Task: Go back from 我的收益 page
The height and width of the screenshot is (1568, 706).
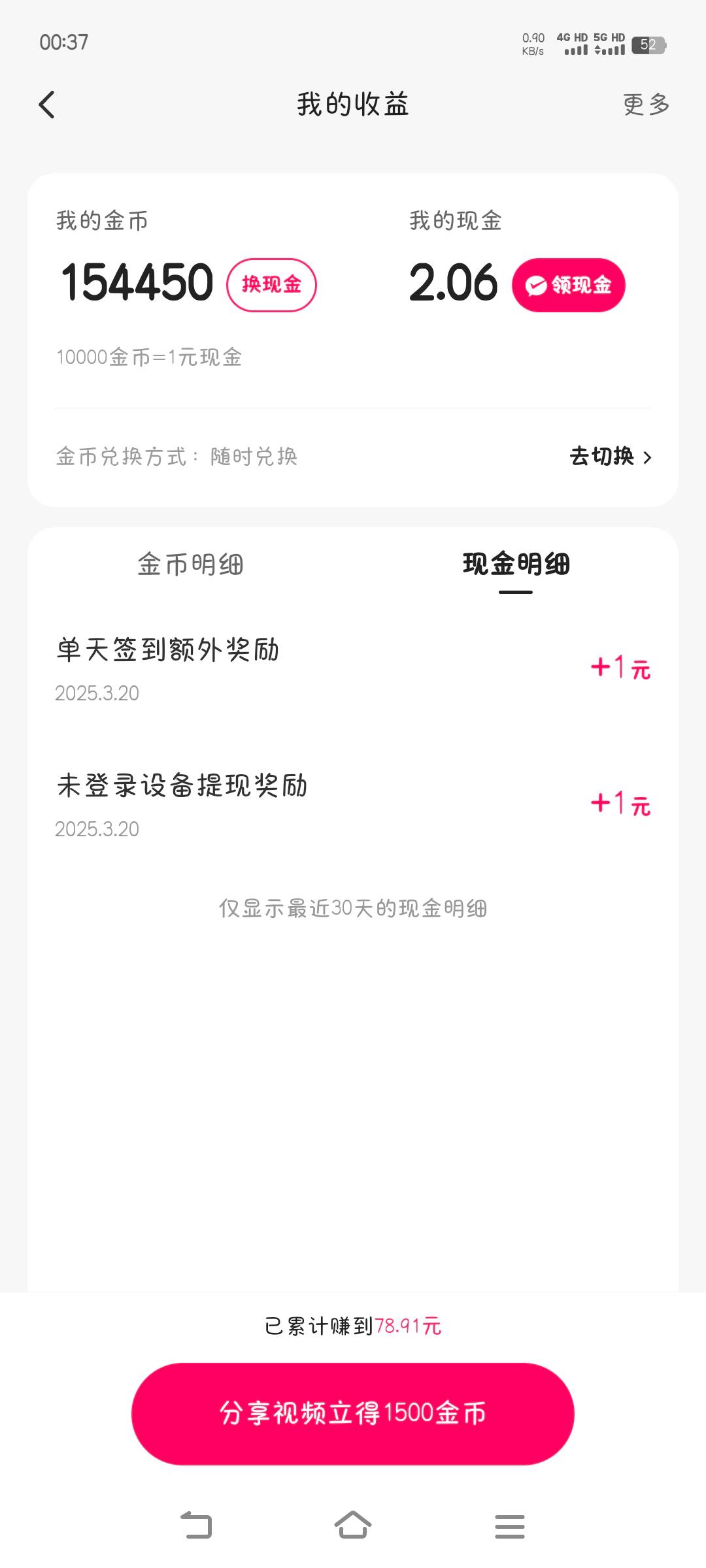Action: point(47,105)
